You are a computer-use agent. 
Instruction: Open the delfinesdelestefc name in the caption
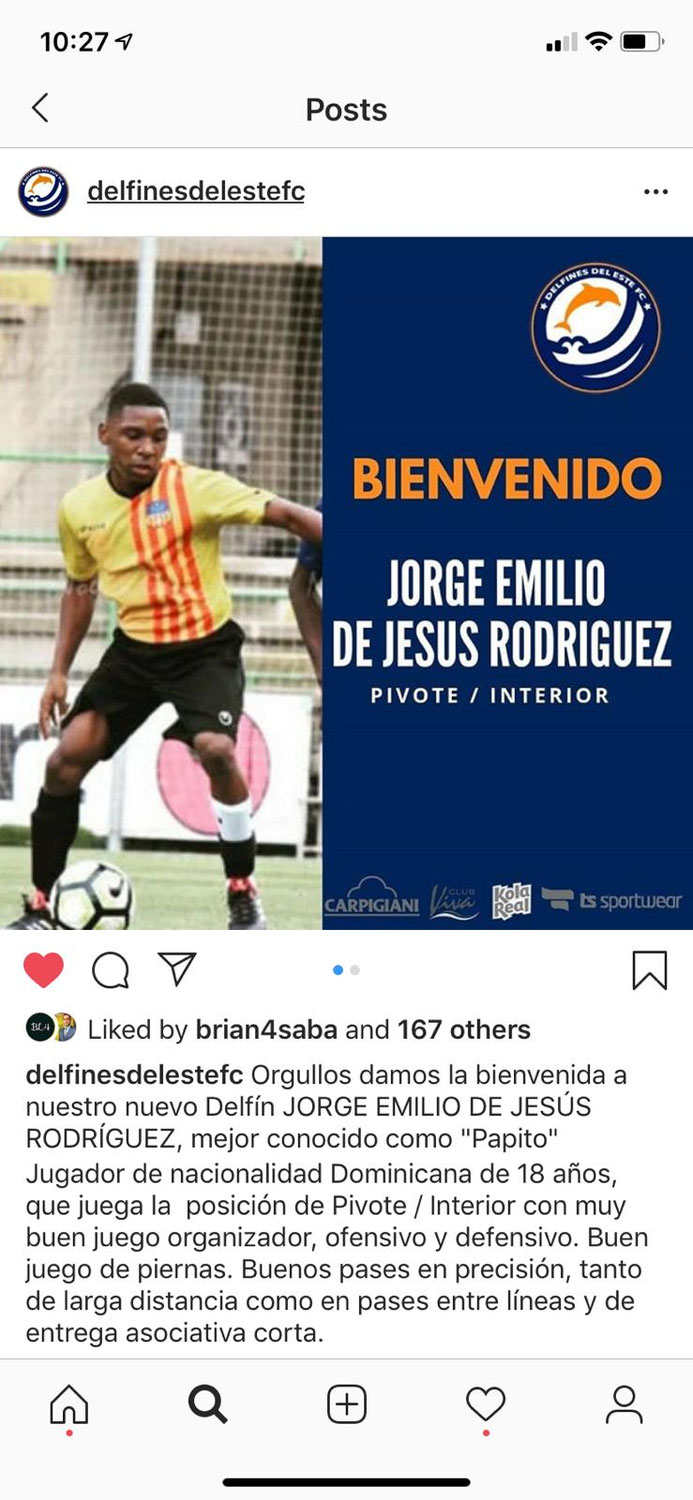click(x=134, y=1075)
